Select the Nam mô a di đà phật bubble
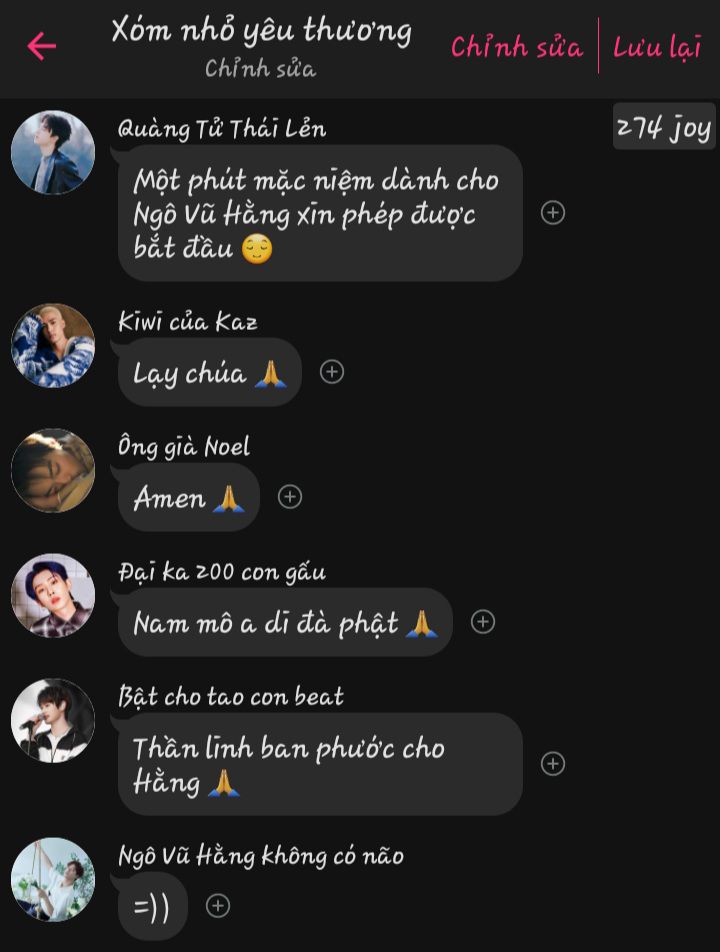This screenshot has height=952, width=720. (284, 623)
